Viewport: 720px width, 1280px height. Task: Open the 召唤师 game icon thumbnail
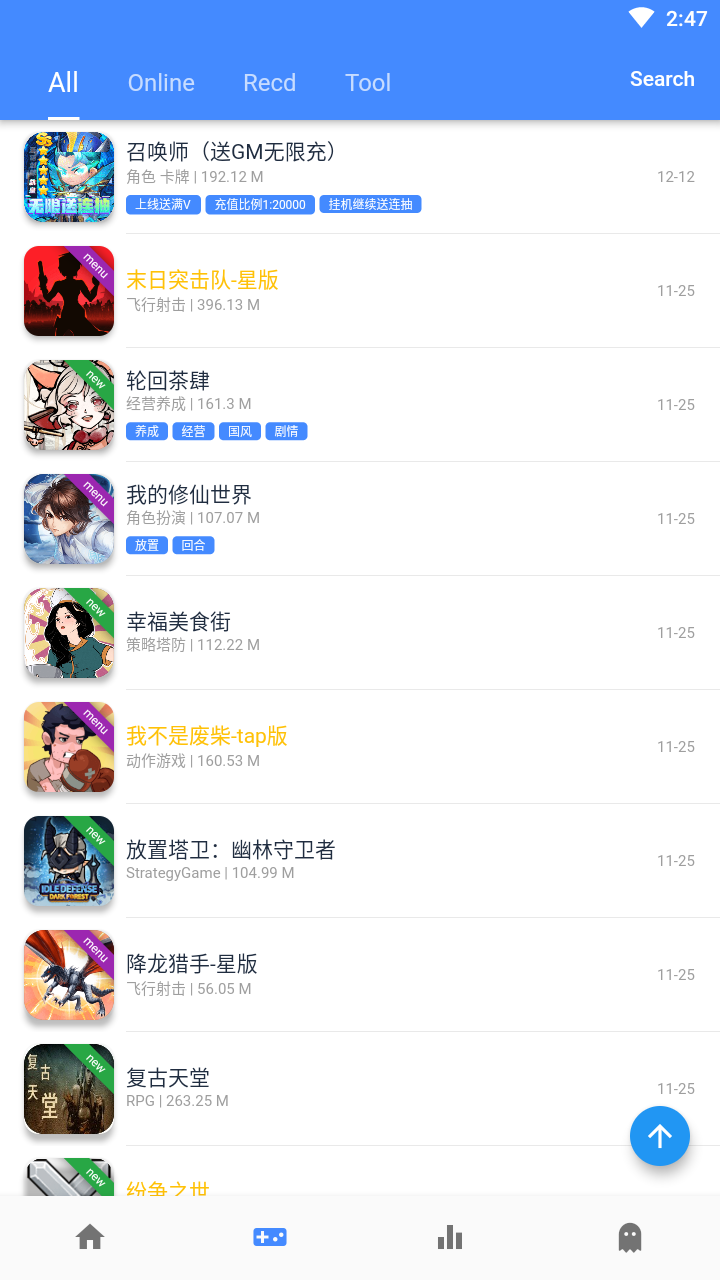[68, 176]
